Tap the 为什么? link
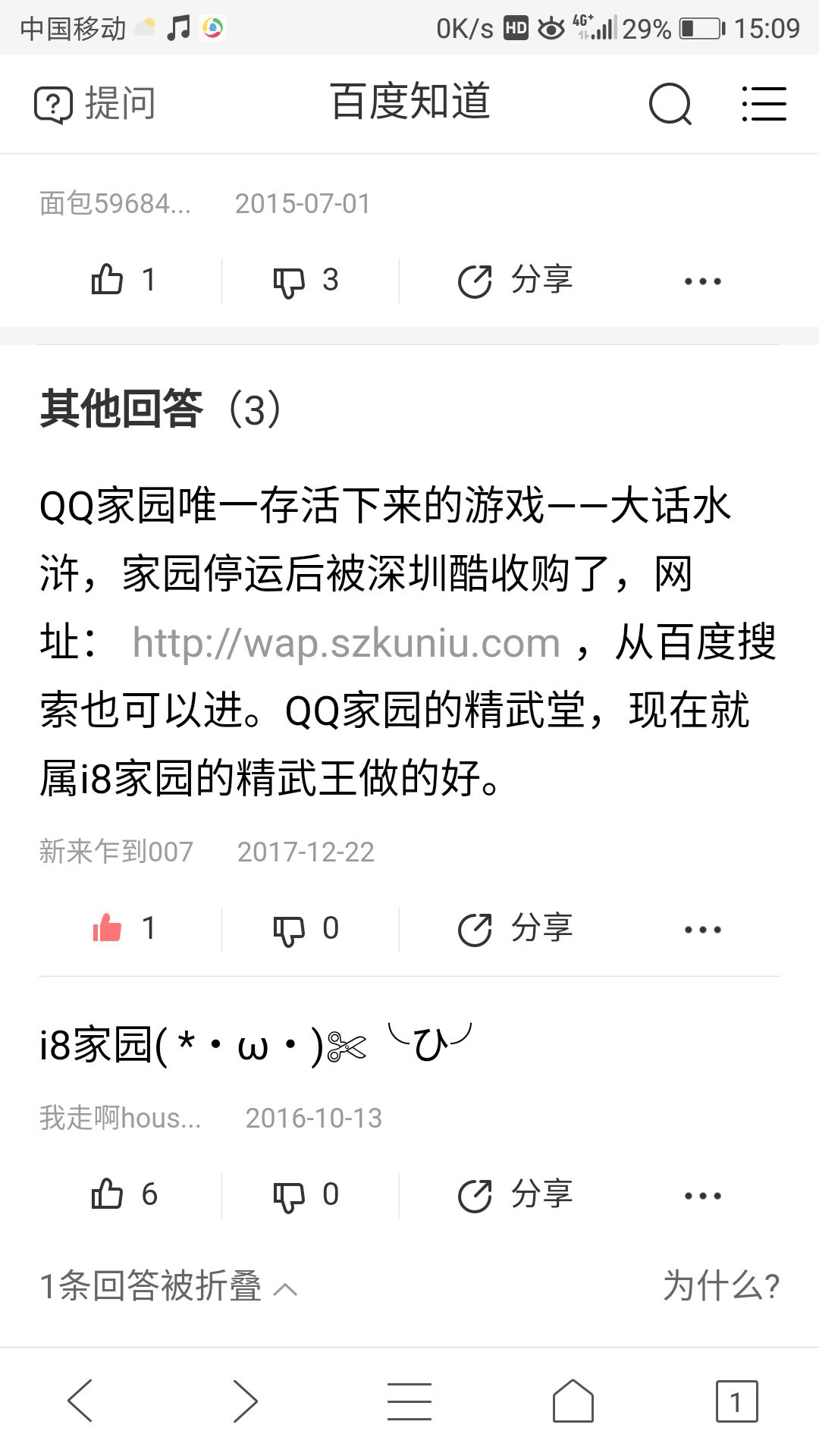 click(720, 1286)
